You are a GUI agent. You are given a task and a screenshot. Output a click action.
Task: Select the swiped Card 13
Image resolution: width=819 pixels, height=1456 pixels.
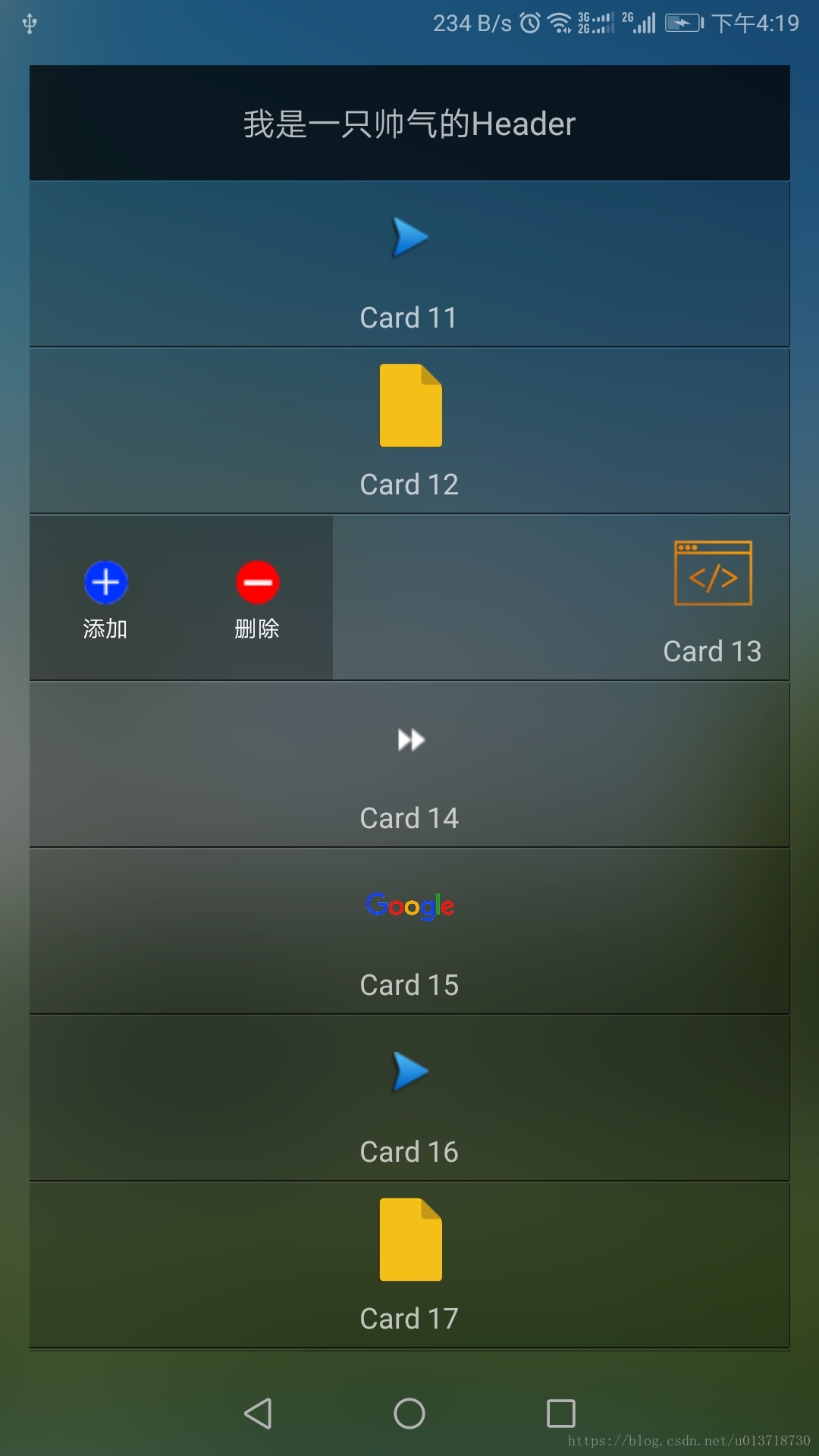tap(561, 598)
